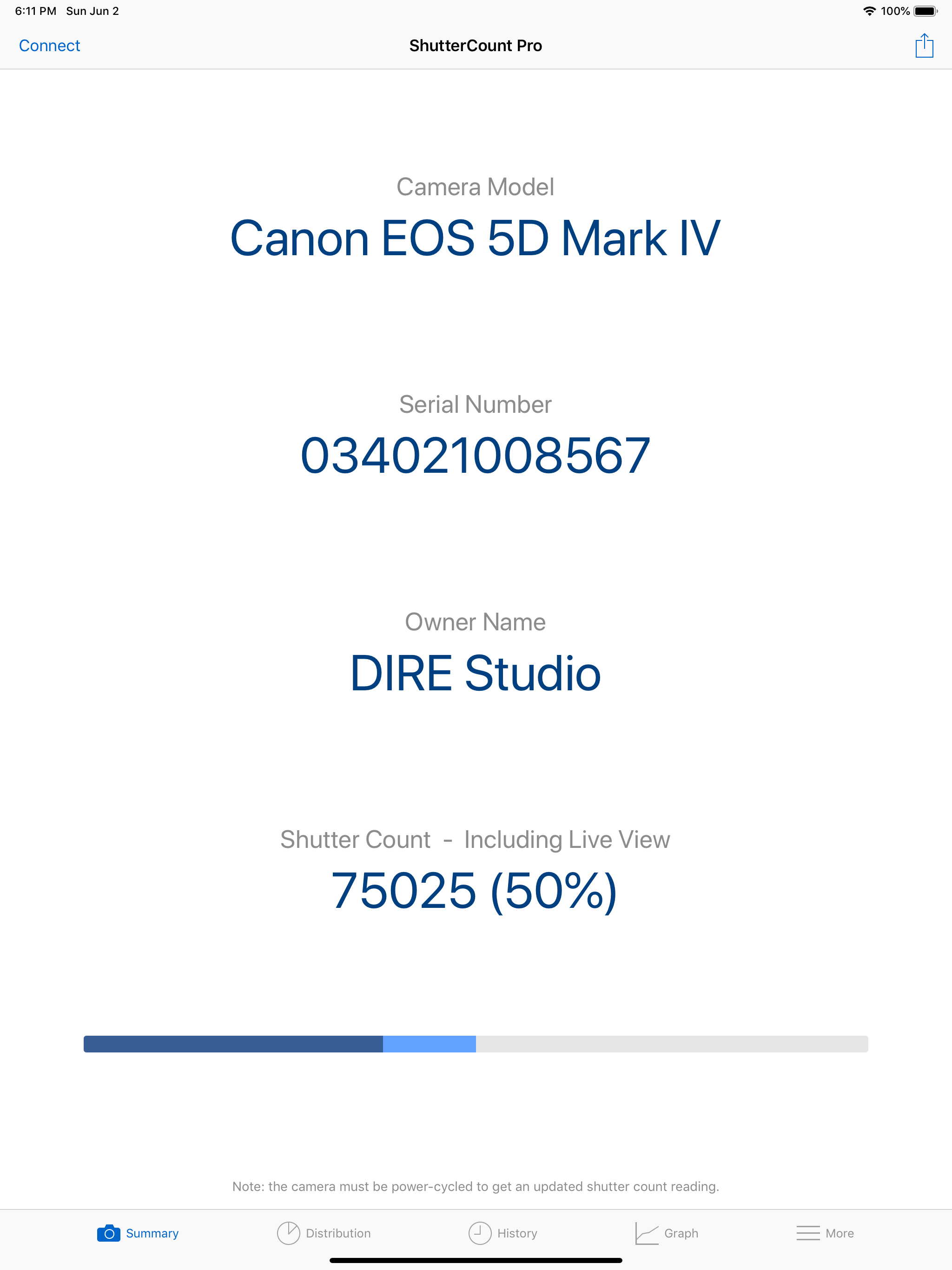The image size is (952, 1270).
Task: Tap the battery indicator icon
Action: (925, 10)
